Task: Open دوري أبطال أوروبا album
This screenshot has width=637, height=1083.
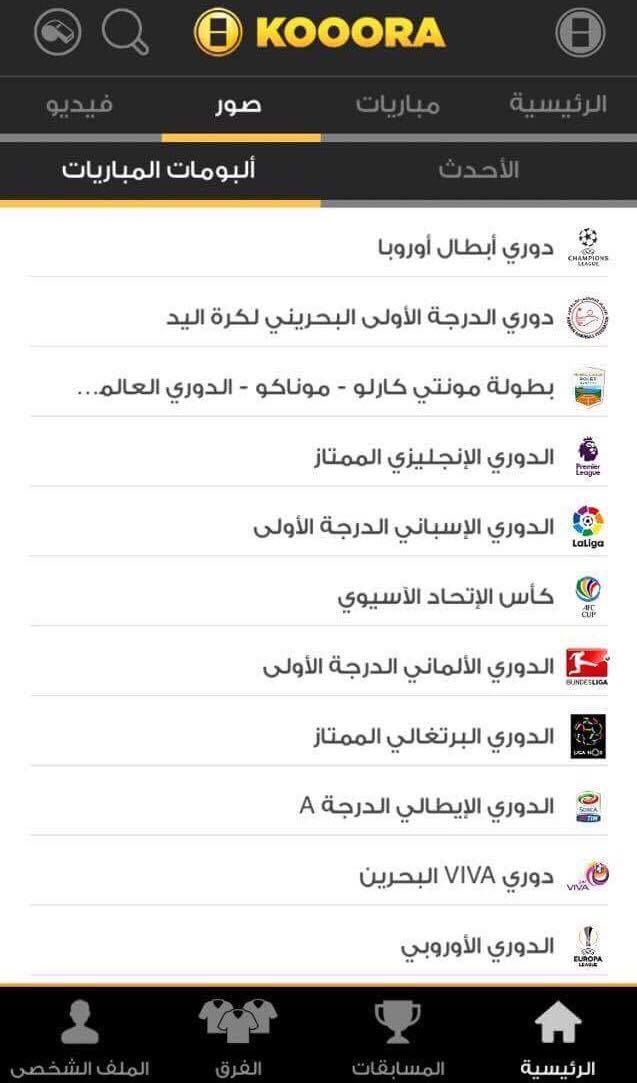Action: (x=465, y=246)
